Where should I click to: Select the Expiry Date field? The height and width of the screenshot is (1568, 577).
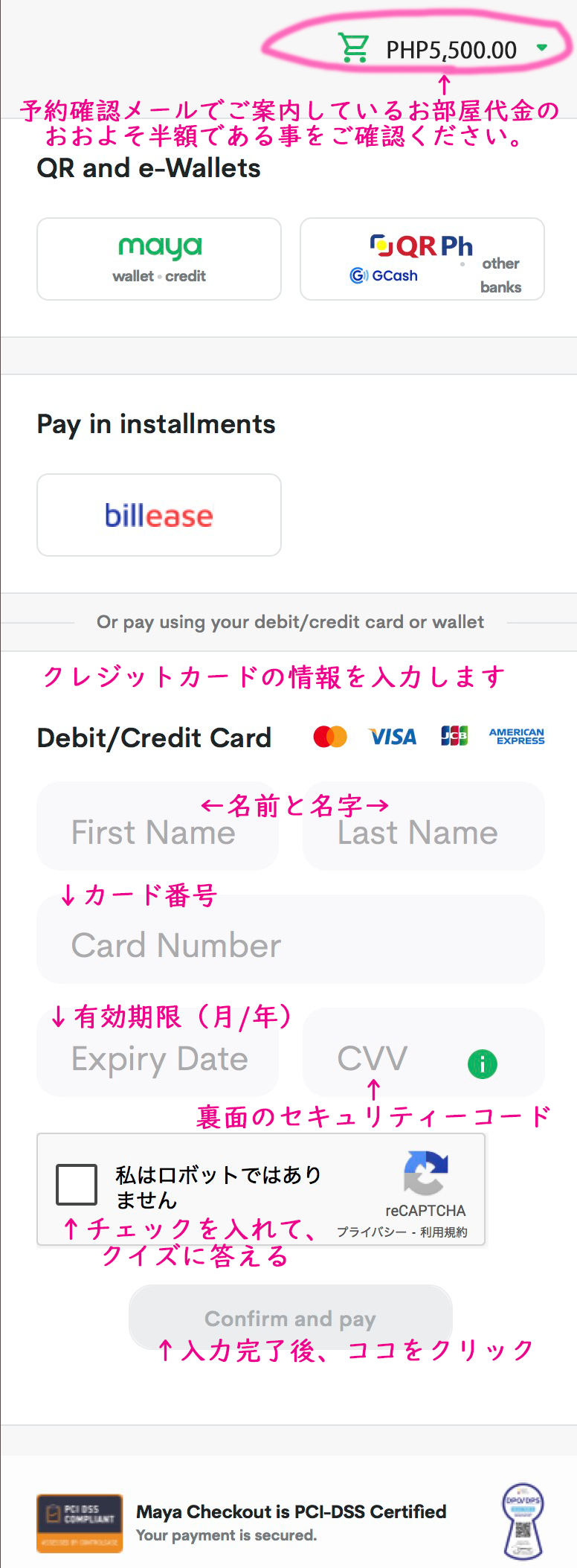tap(158, 1058)
